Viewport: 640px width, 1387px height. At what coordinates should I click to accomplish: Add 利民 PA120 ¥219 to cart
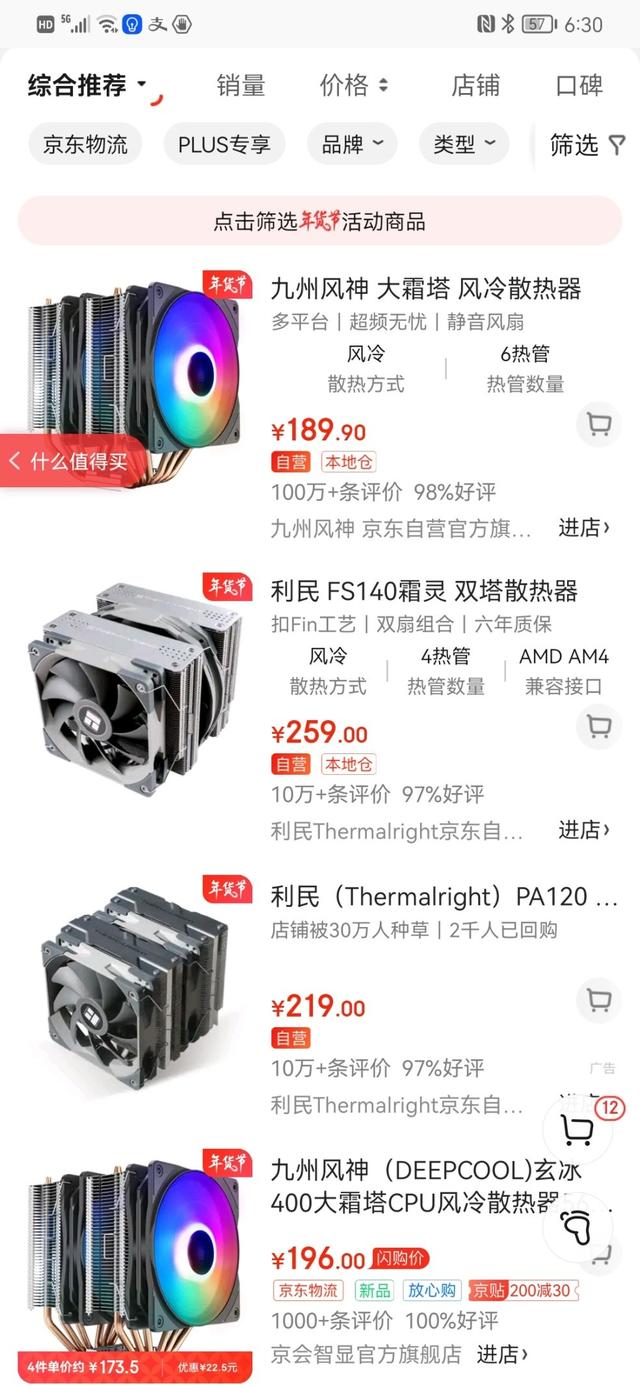[599, 999]
